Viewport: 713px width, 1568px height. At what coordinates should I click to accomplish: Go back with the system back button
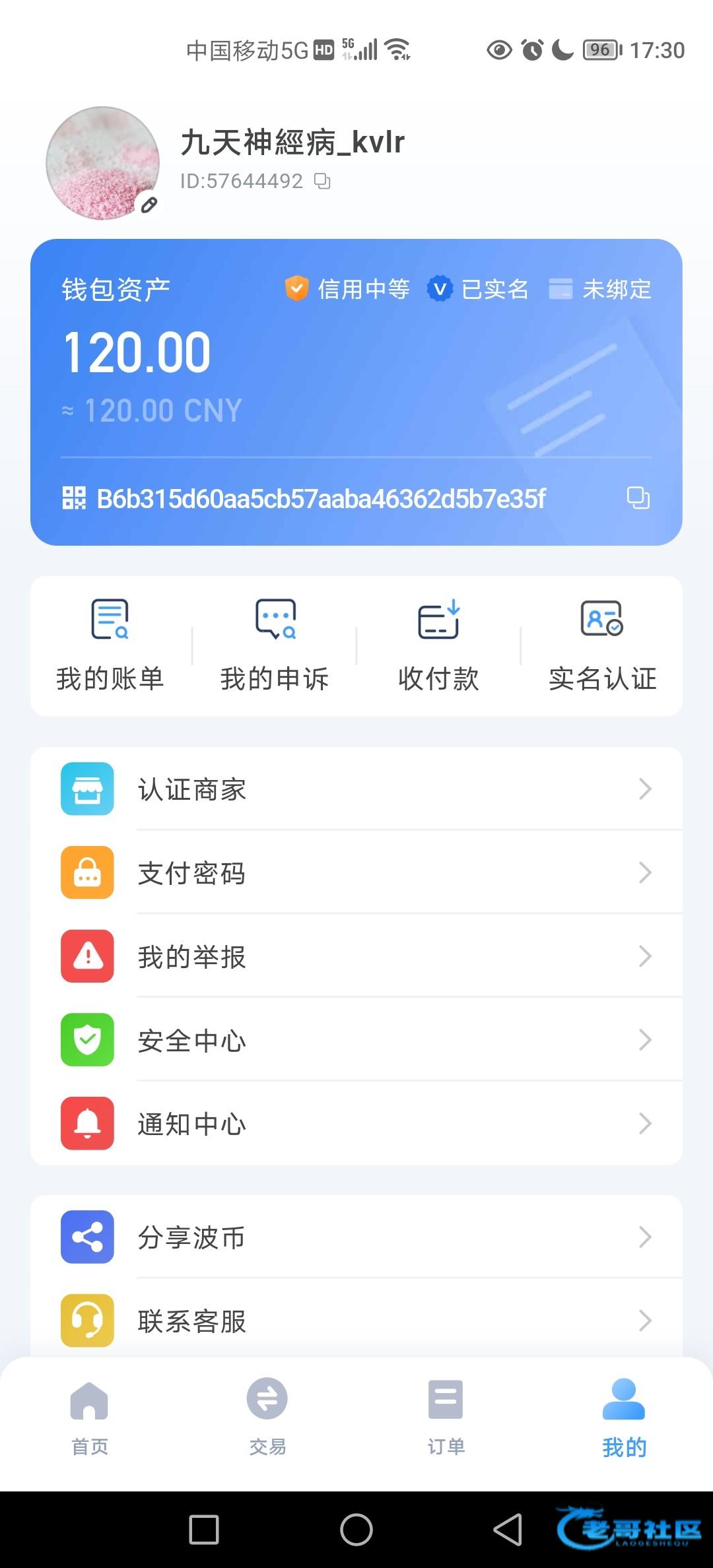click(x=508, y=1529)
